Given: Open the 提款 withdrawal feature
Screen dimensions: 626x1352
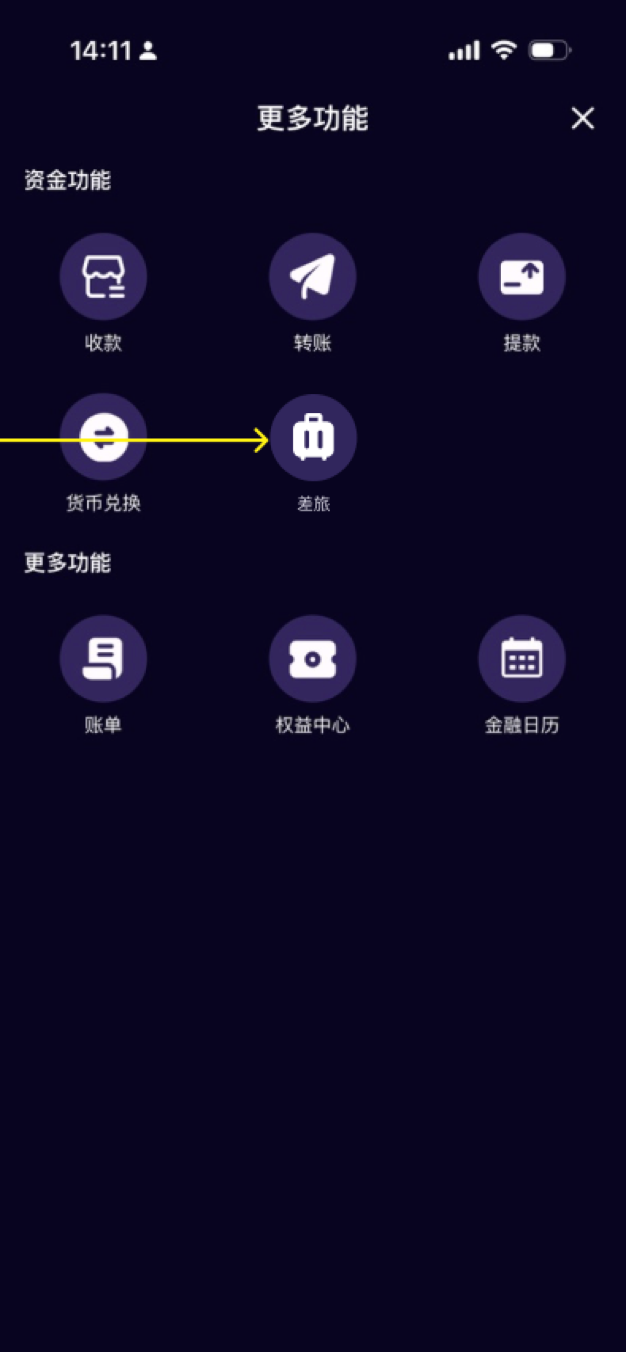Looking at the screenshot, I should click(x=521, y=277).
